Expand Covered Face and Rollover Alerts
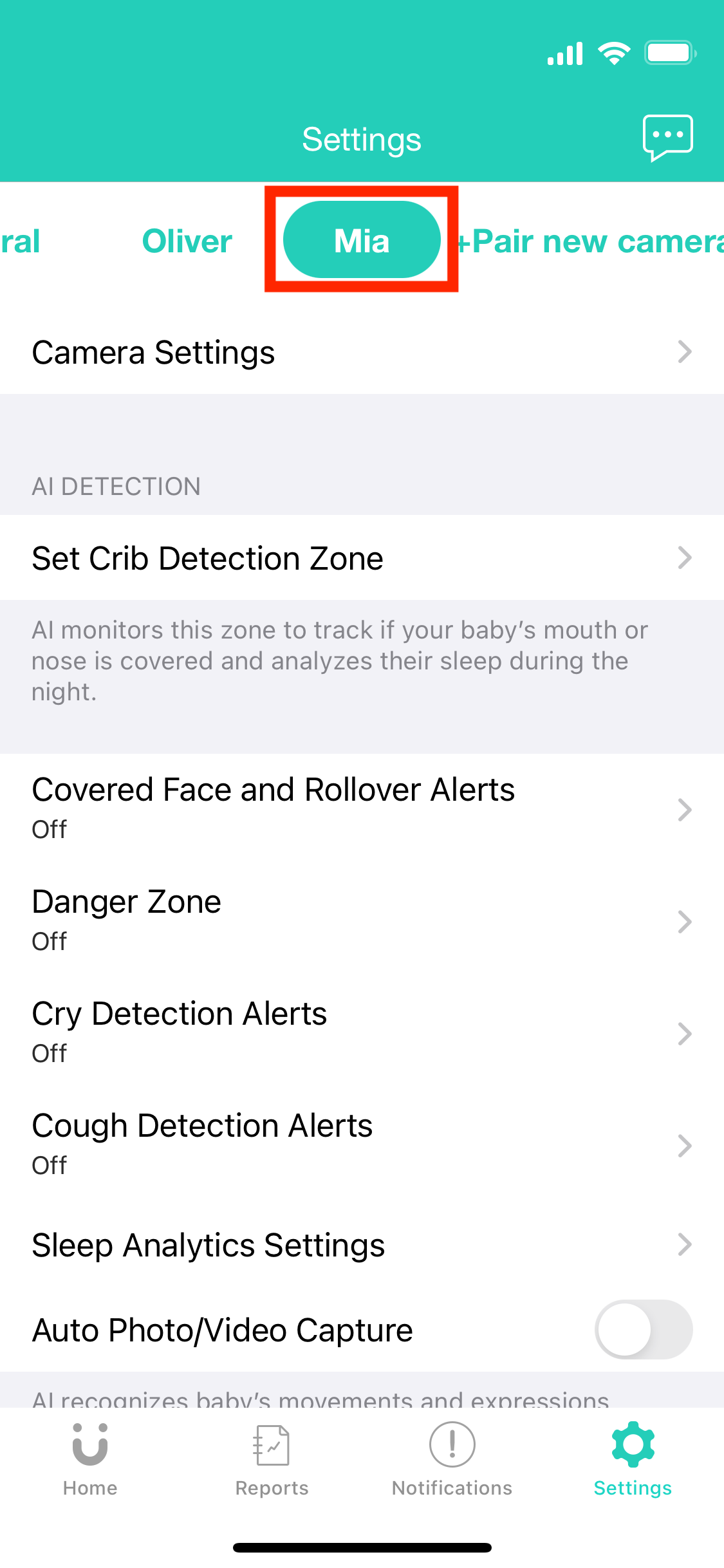Image resolution: width=724 pixels, height=1568 pixels. 685,810
